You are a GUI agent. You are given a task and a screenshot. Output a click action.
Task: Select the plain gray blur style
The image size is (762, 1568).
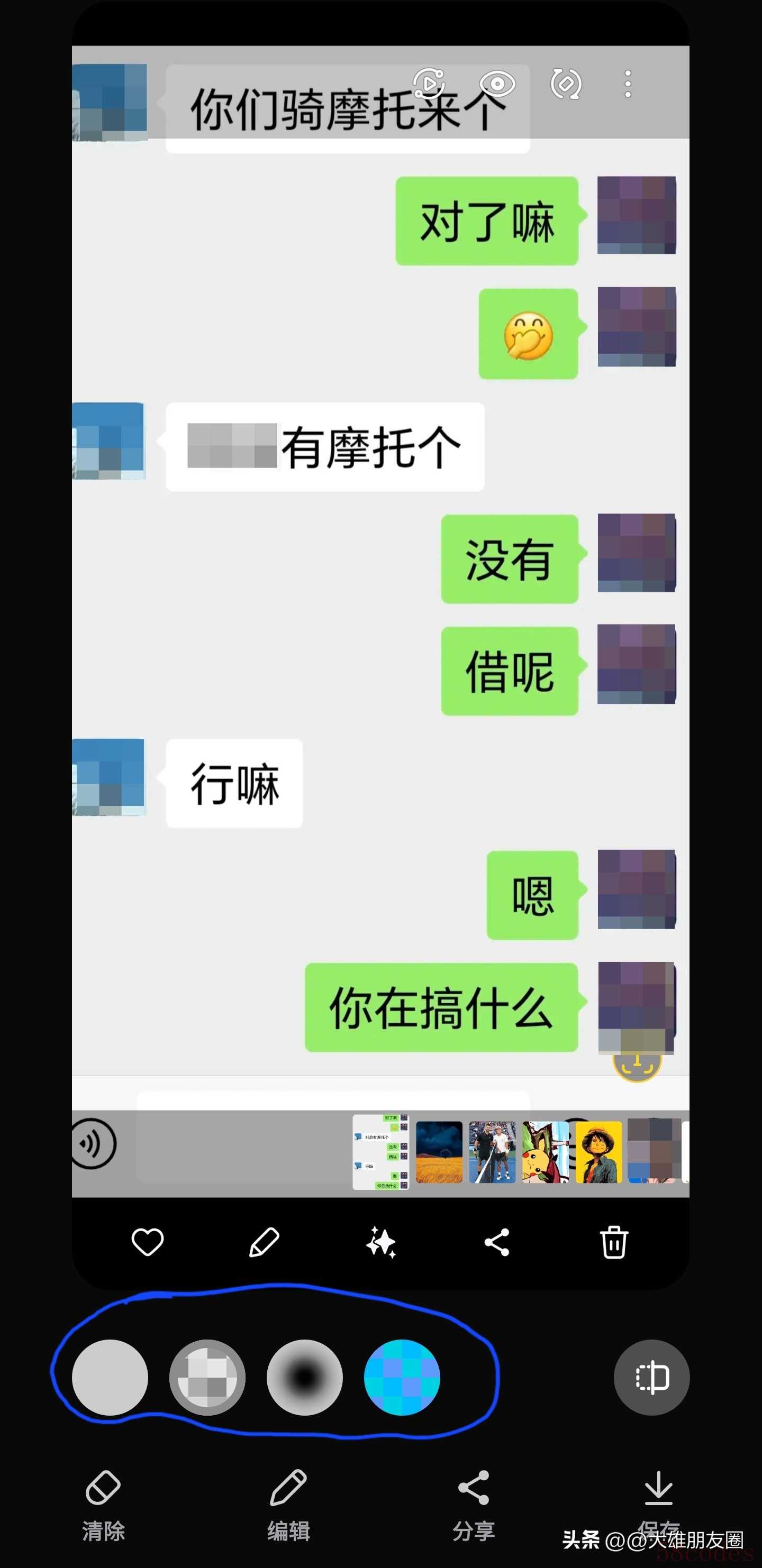[x=110, y=1377]
